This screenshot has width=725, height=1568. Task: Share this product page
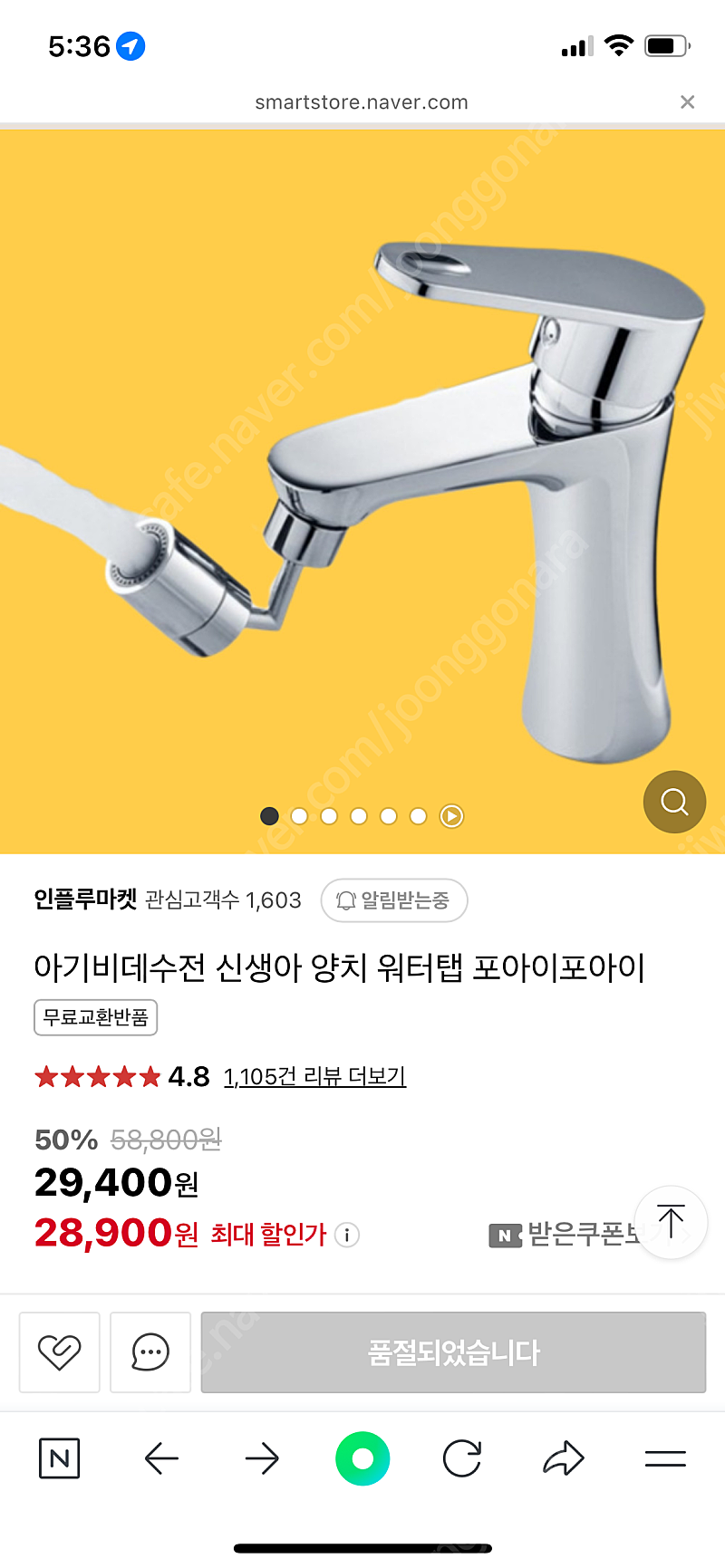click(x=563, y=1458)
